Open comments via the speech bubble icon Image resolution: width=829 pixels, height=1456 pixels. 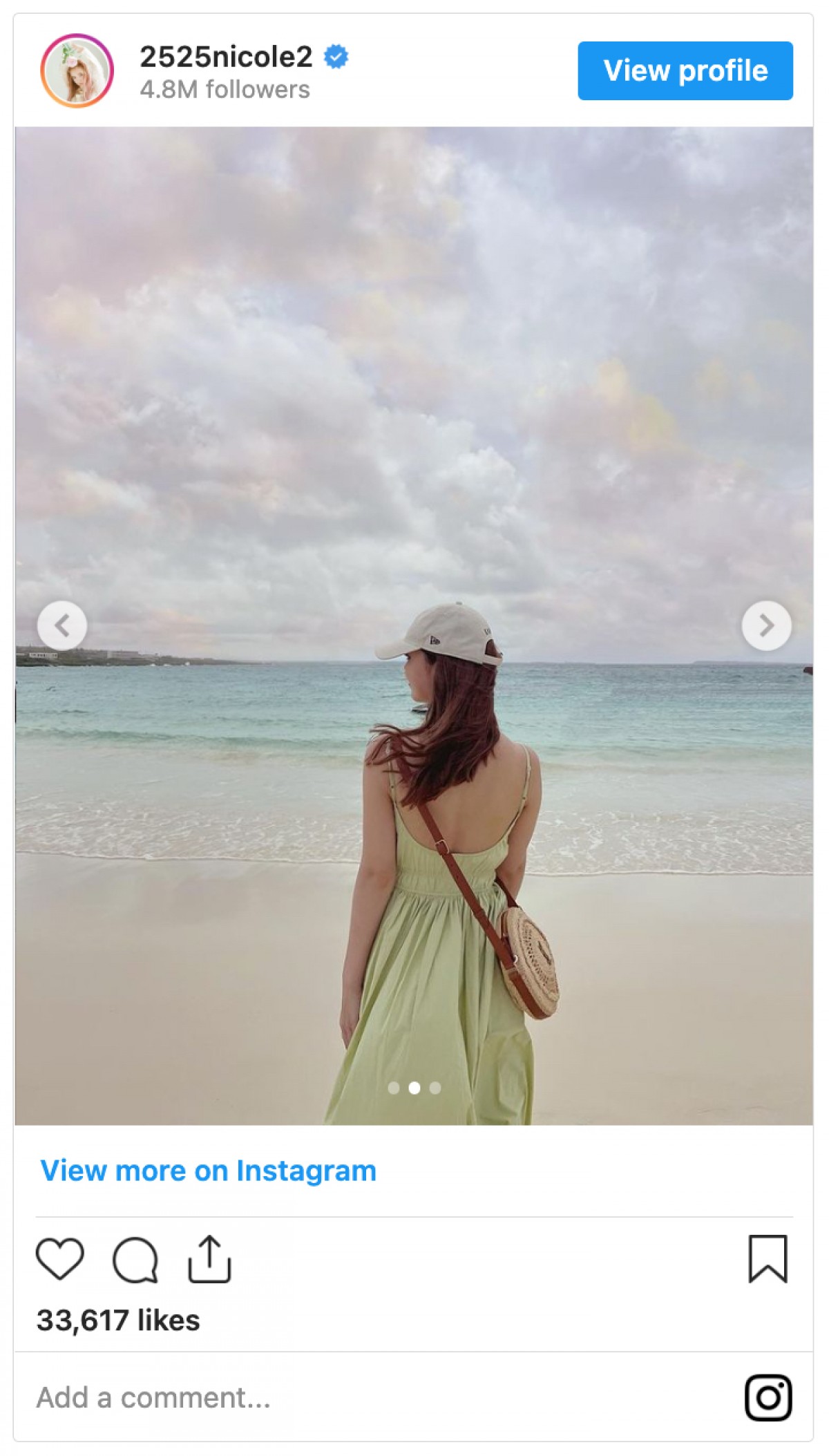tap(135, 1260)
